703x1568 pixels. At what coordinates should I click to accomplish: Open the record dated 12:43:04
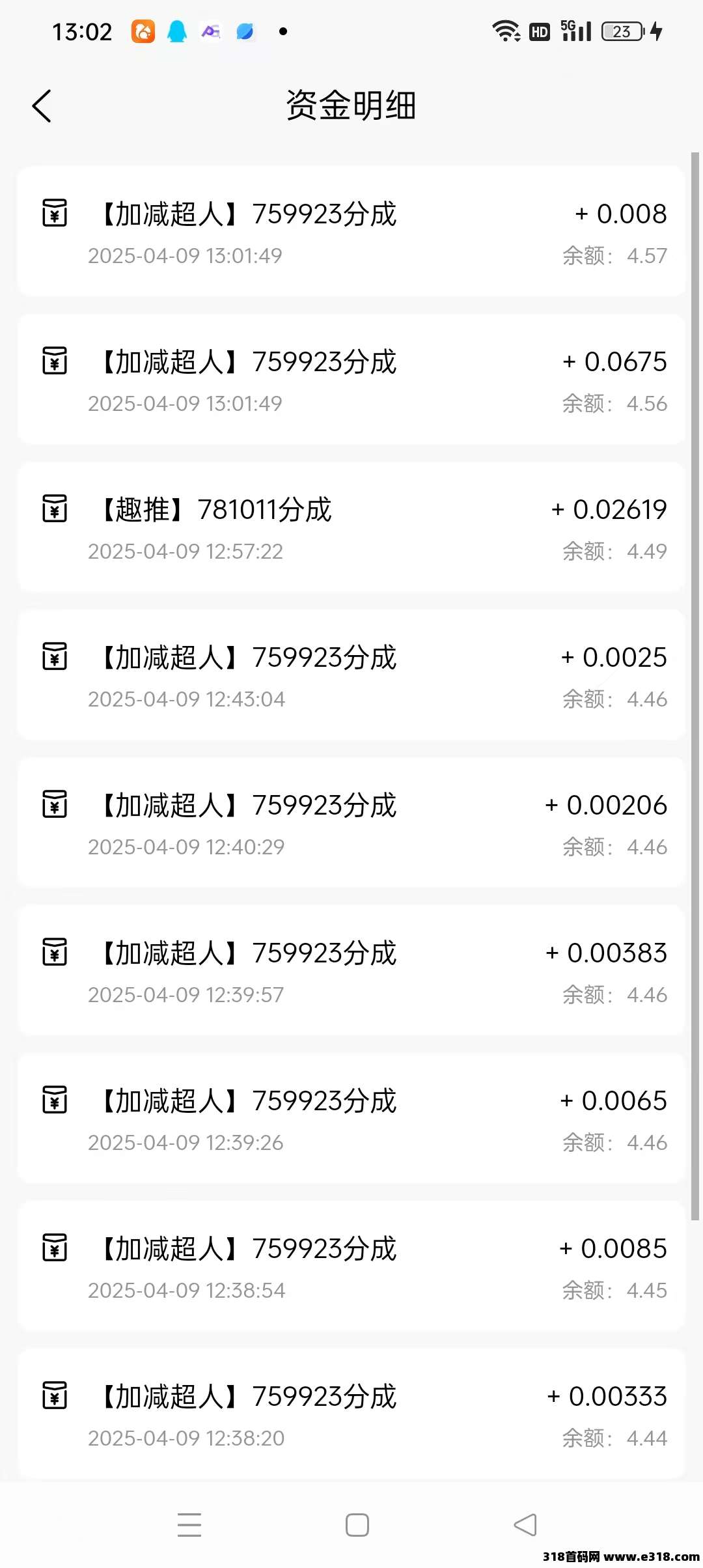(x=351, y=675)
